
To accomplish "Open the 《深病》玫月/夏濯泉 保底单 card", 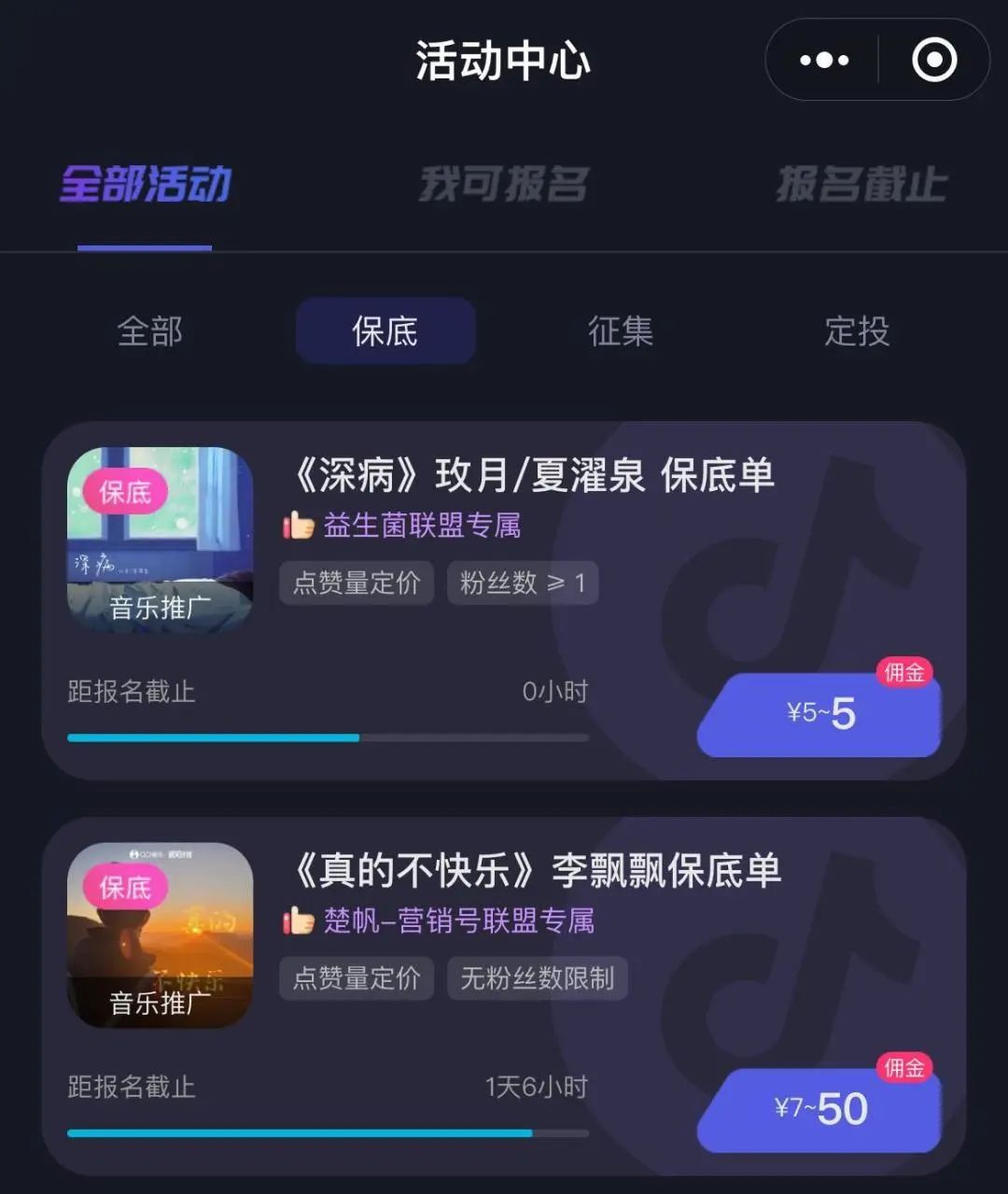I will click(532, 476).
